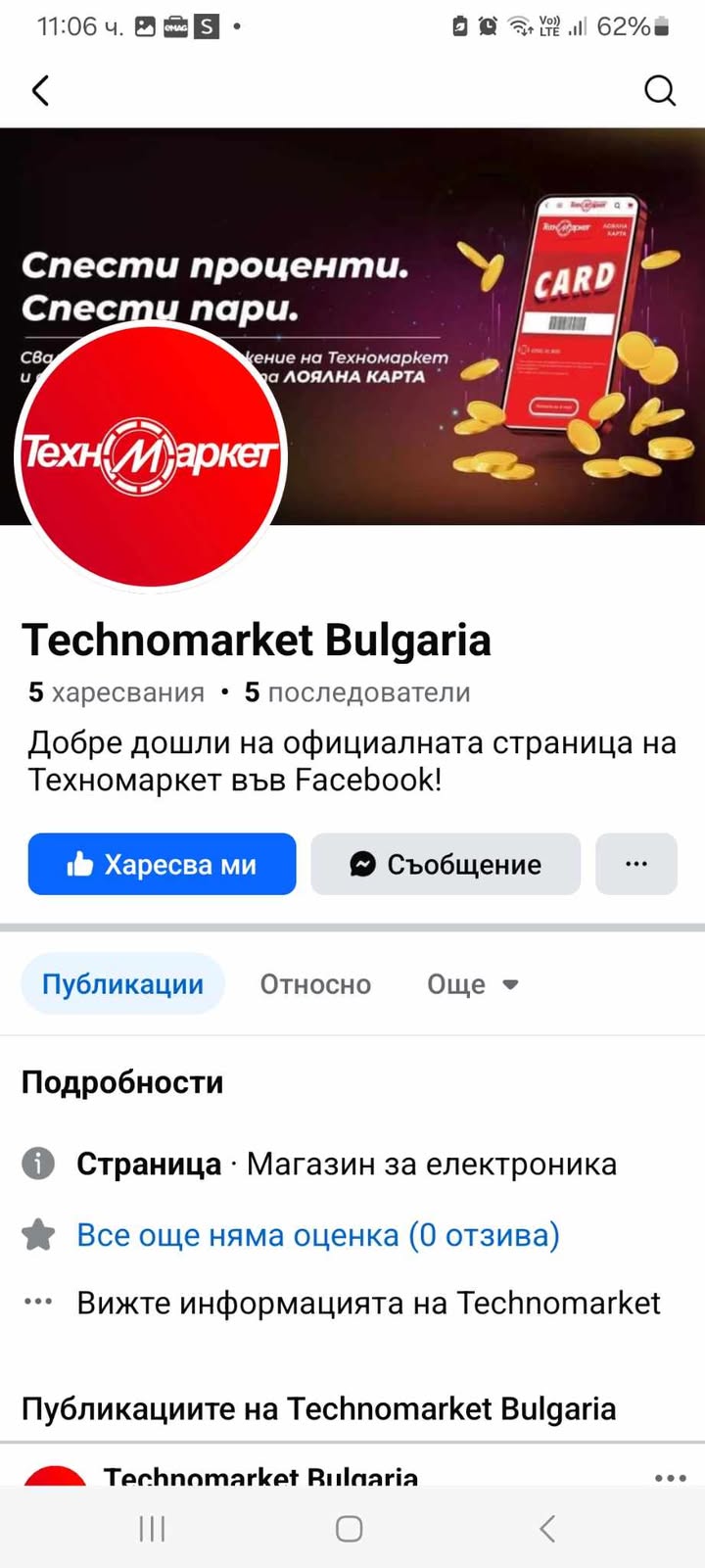Expand the Още dropdown
The height and width of the screenshot is (1568, 705).
(473, 983)
